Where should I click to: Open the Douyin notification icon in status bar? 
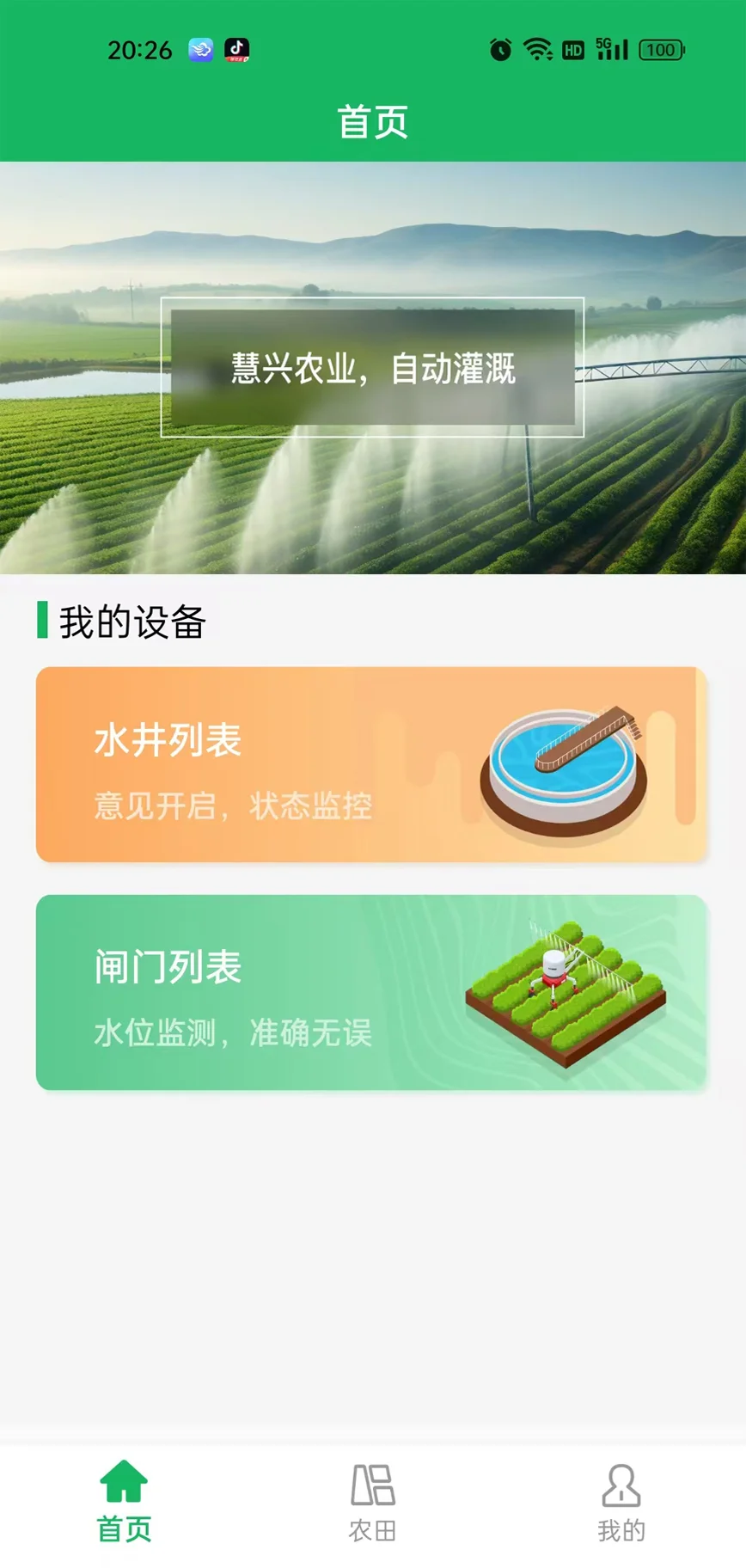coord(236,50)
